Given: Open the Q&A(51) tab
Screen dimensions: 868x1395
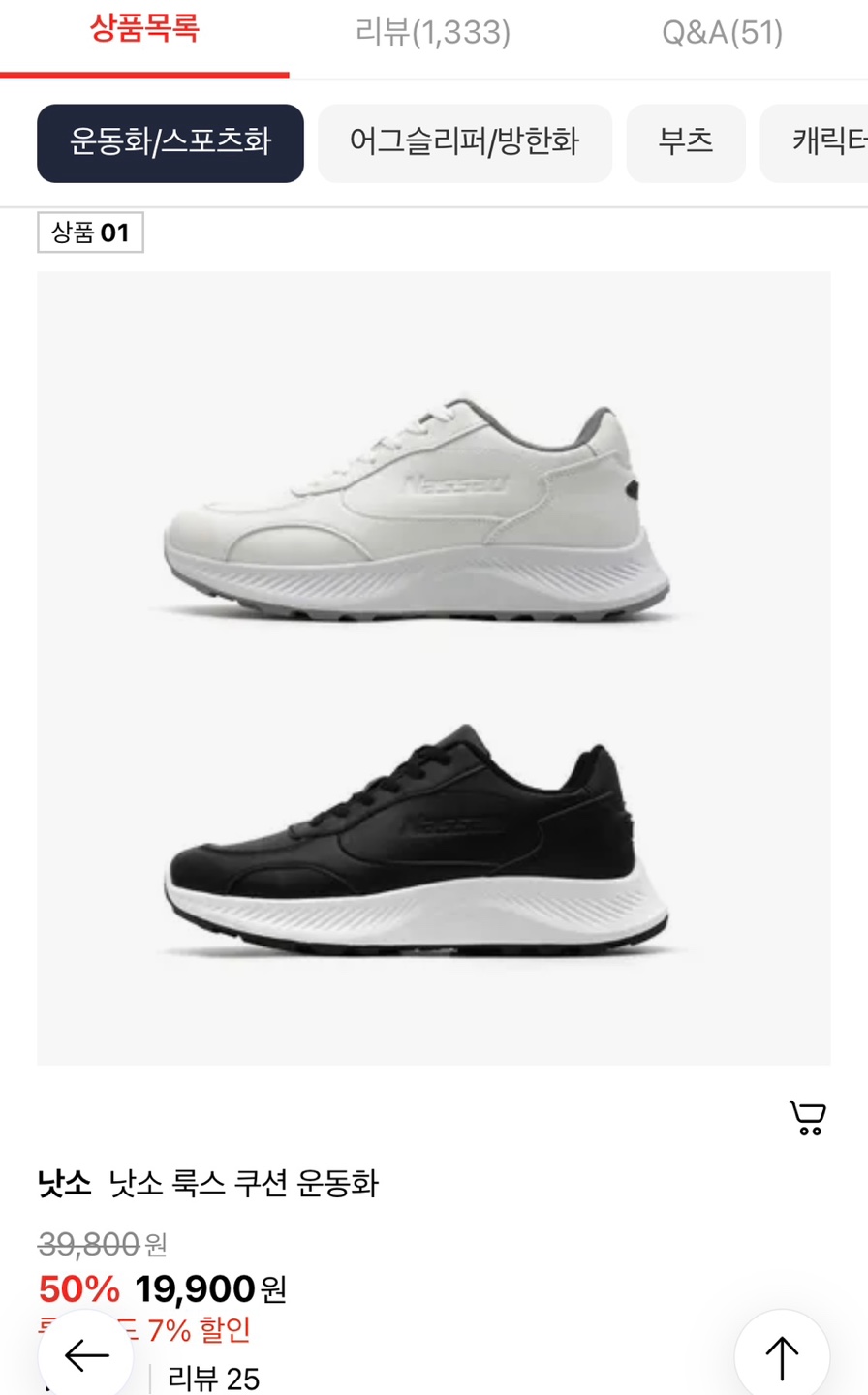Looking at the screenshot, I should (x=722, y=33).
